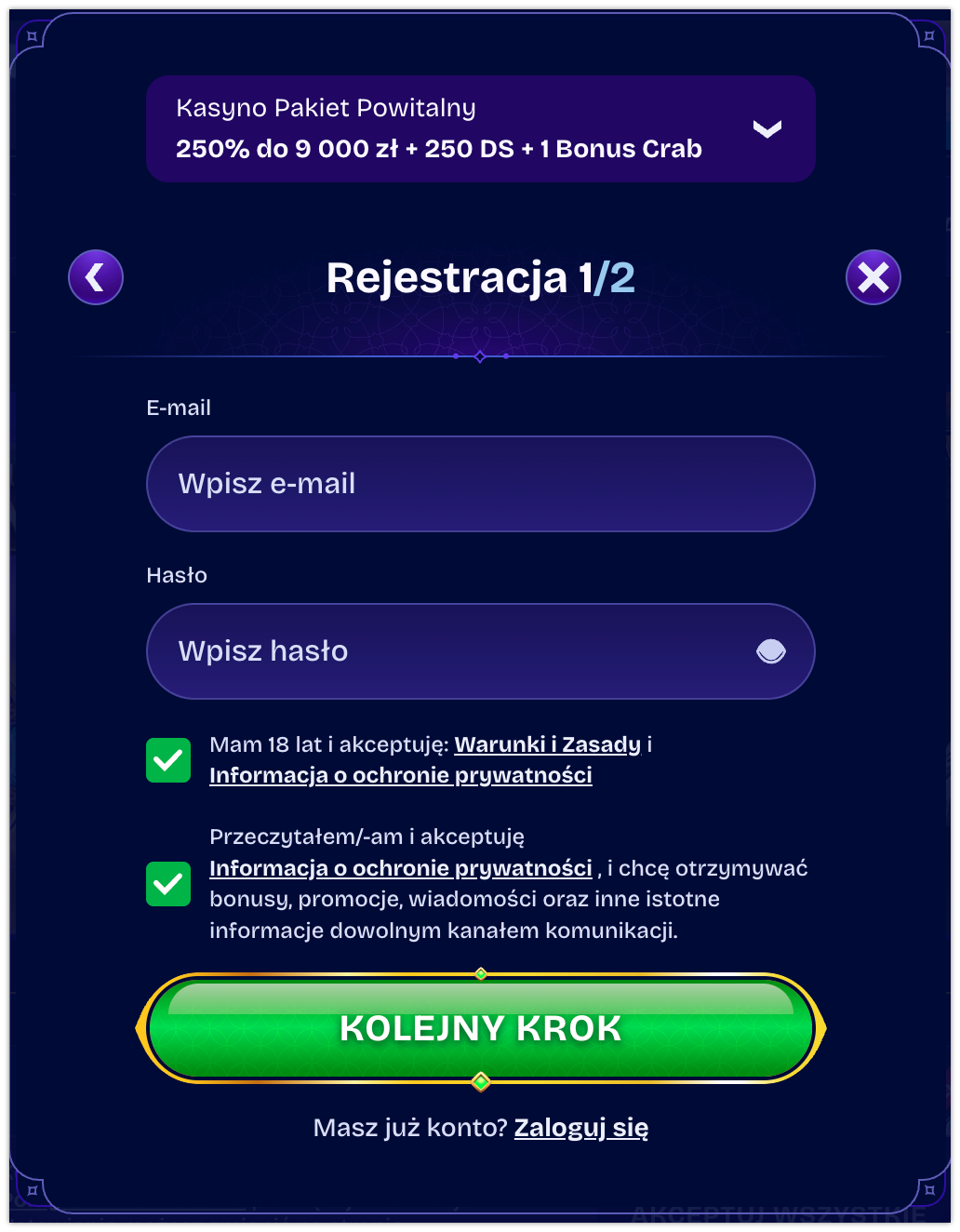Image resolution: width=960 pixels, height=1232 pixels.
Task: Open the Warunki i Zasady link
Action: pyautogui.click(x=547, y=744)
